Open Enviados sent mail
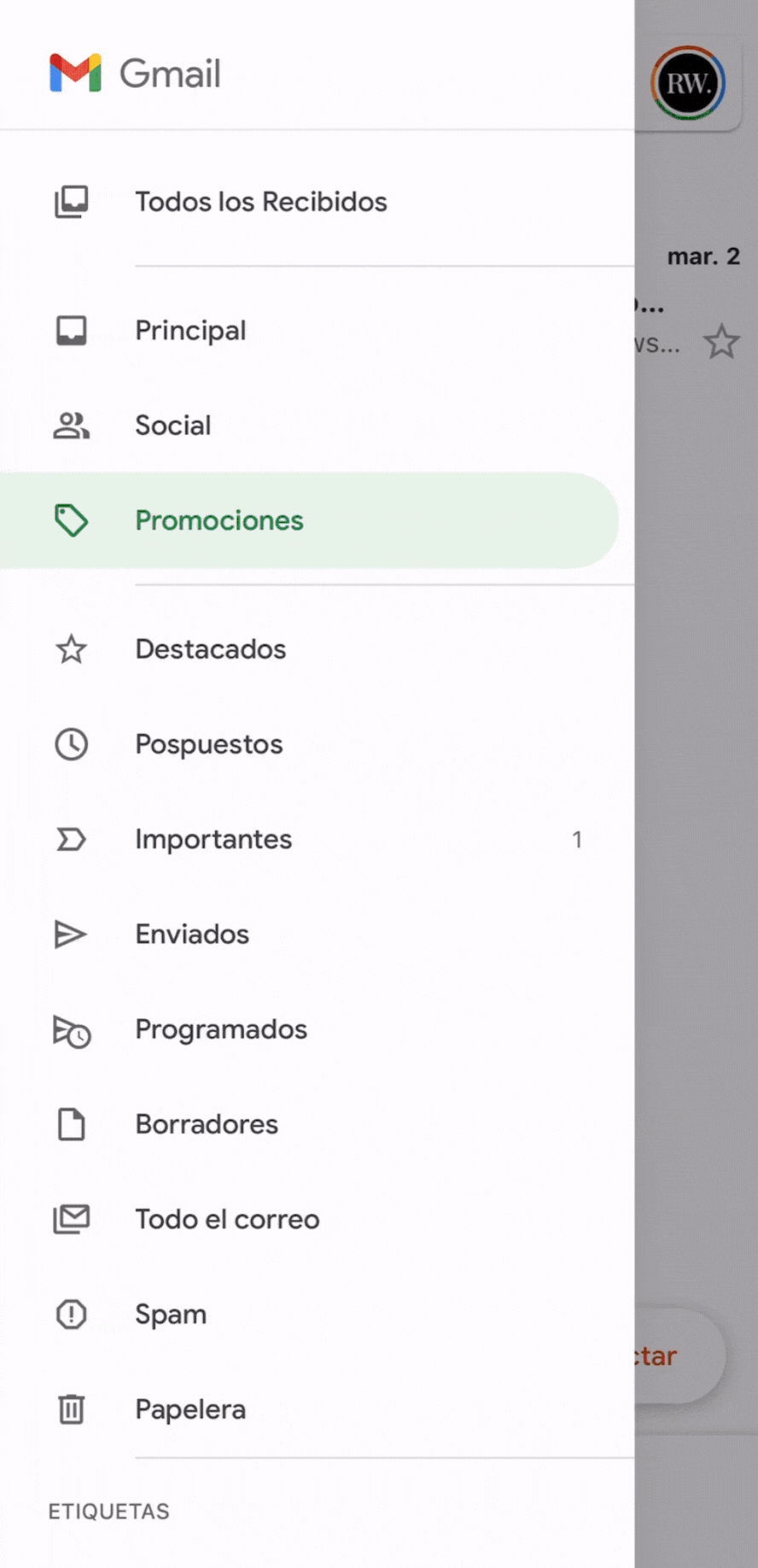Viewport: 758px width, 1568px height. coord(192,934)
